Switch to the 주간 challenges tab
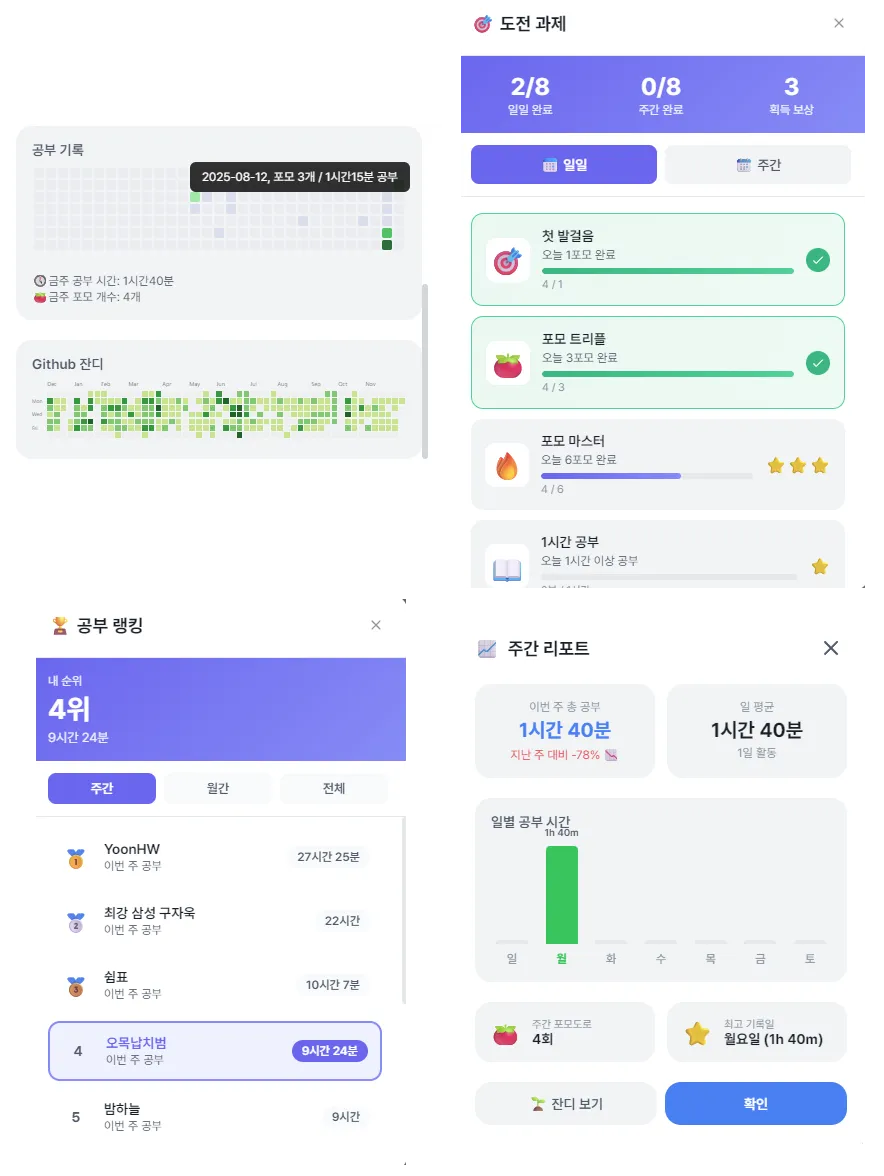Image resolution: width=884 pixels, height=1176 pixels. [757, 164]
